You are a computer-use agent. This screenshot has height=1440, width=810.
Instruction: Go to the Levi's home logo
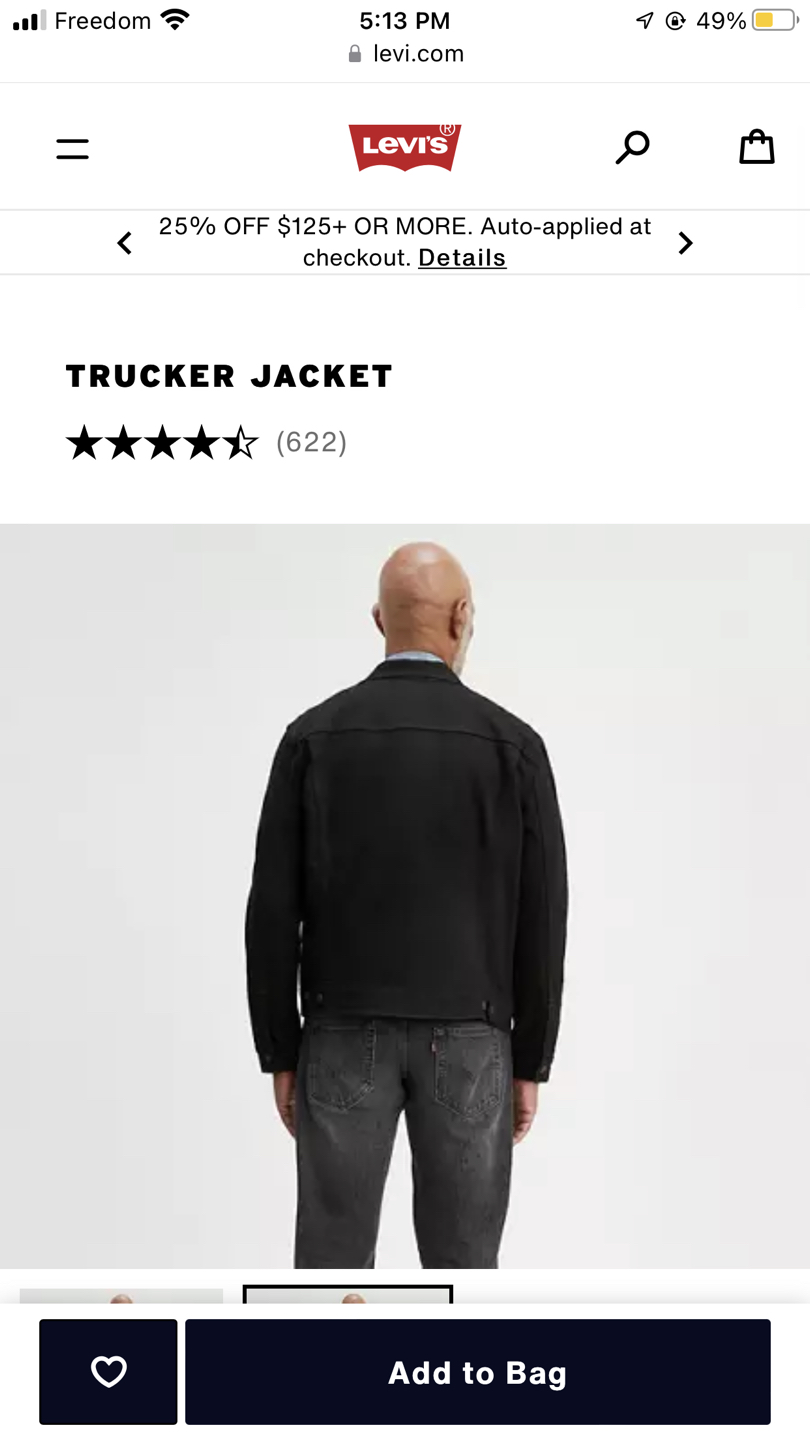[404, 147]
